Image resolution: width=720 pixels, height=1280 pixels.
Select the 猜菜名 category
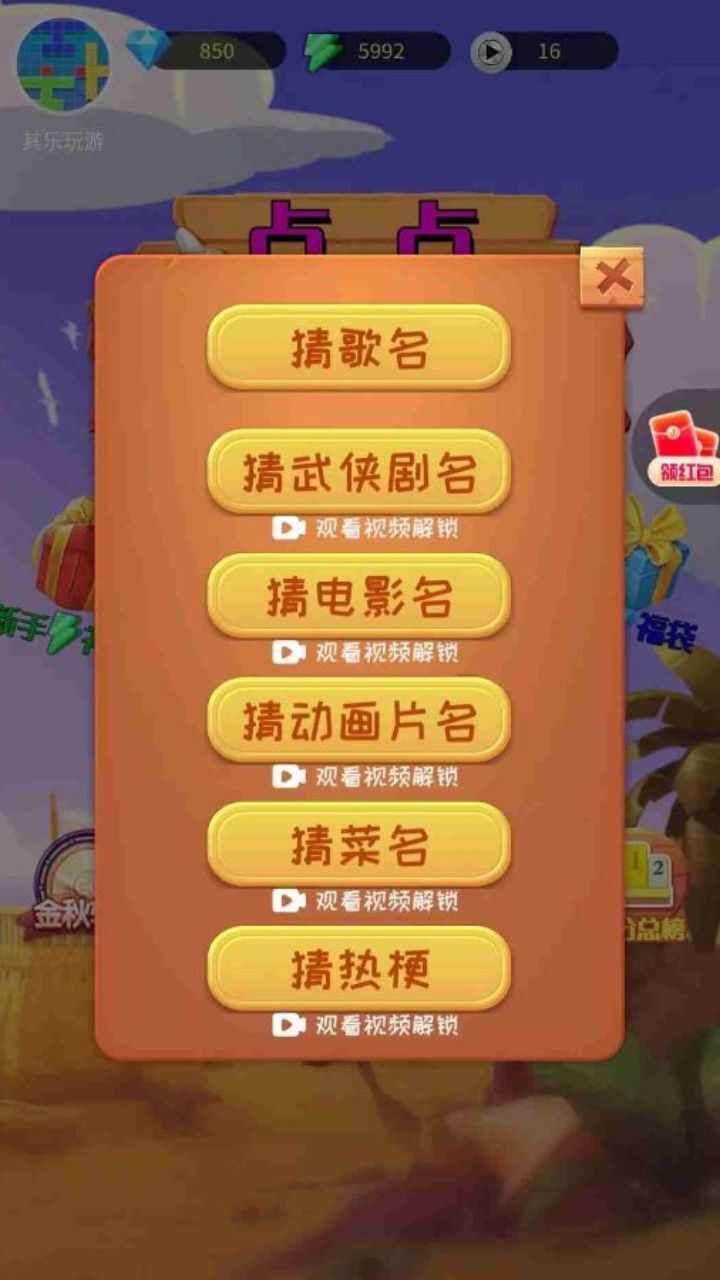(358, 845)
